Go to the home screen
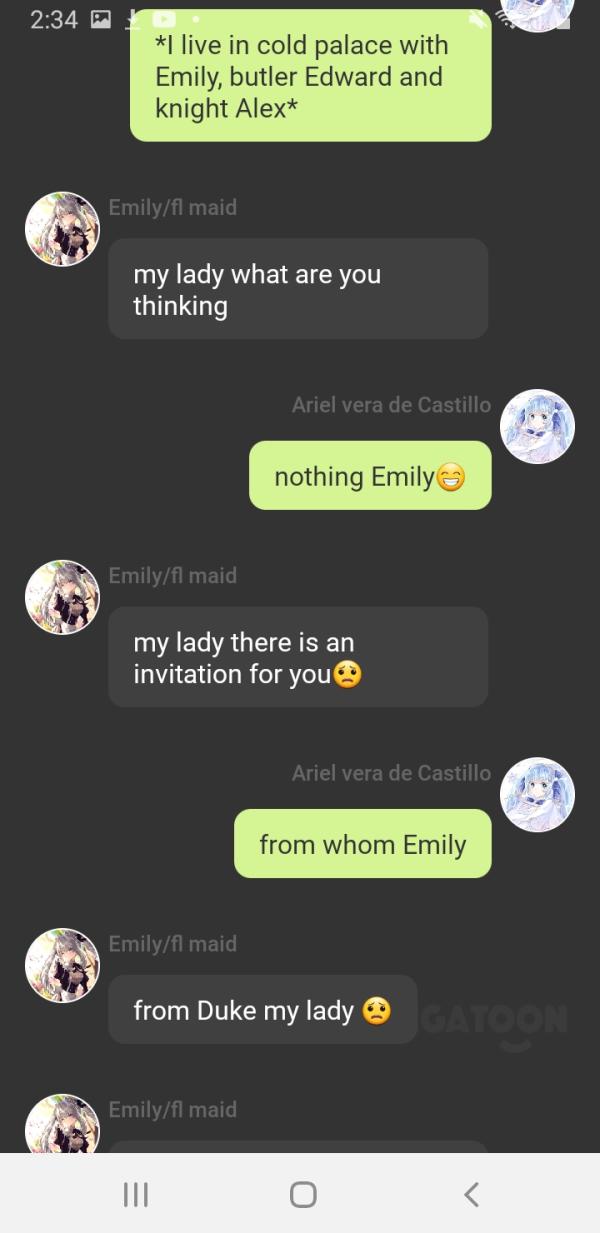 [302, 1194]
